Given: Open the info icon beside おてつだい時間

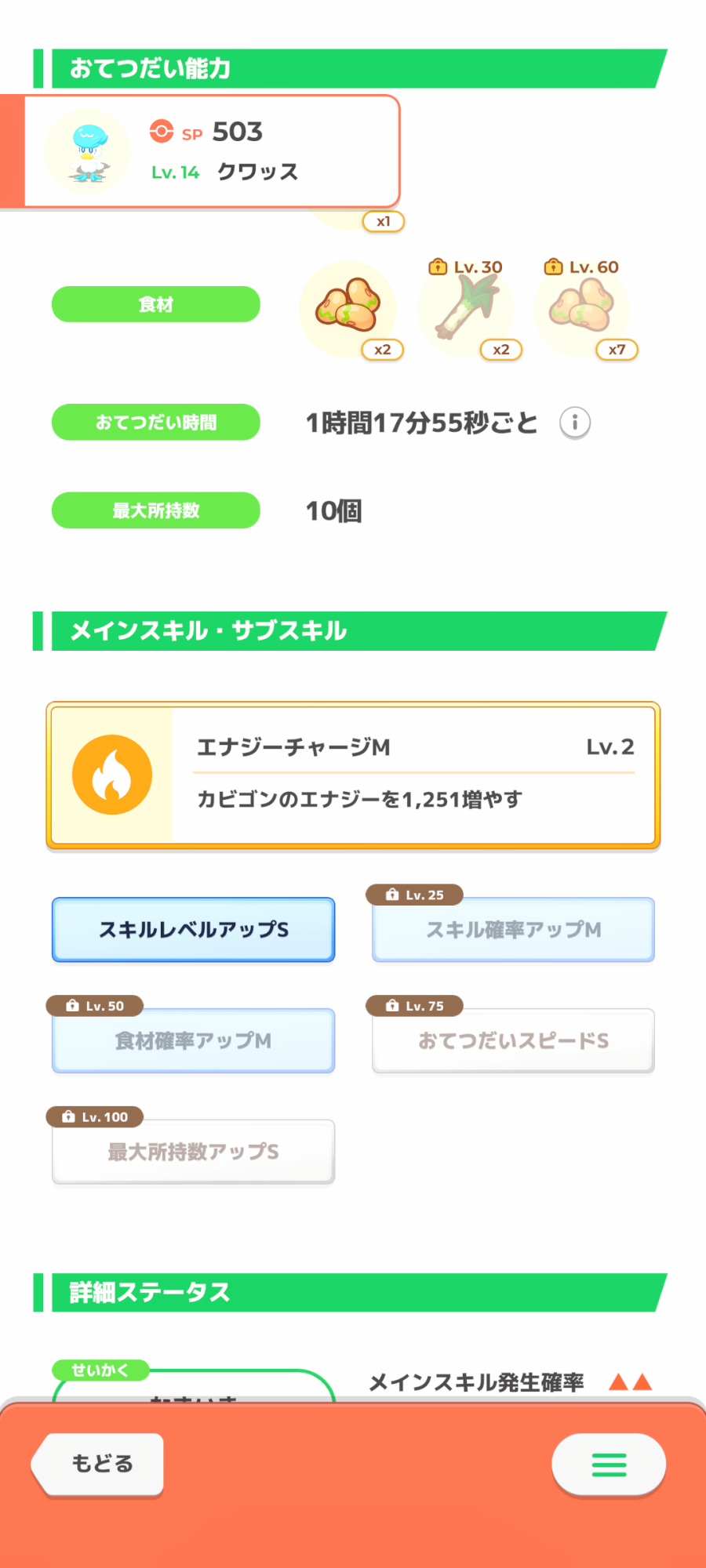Looking at the screenshot, I should (x=575, y=423).
